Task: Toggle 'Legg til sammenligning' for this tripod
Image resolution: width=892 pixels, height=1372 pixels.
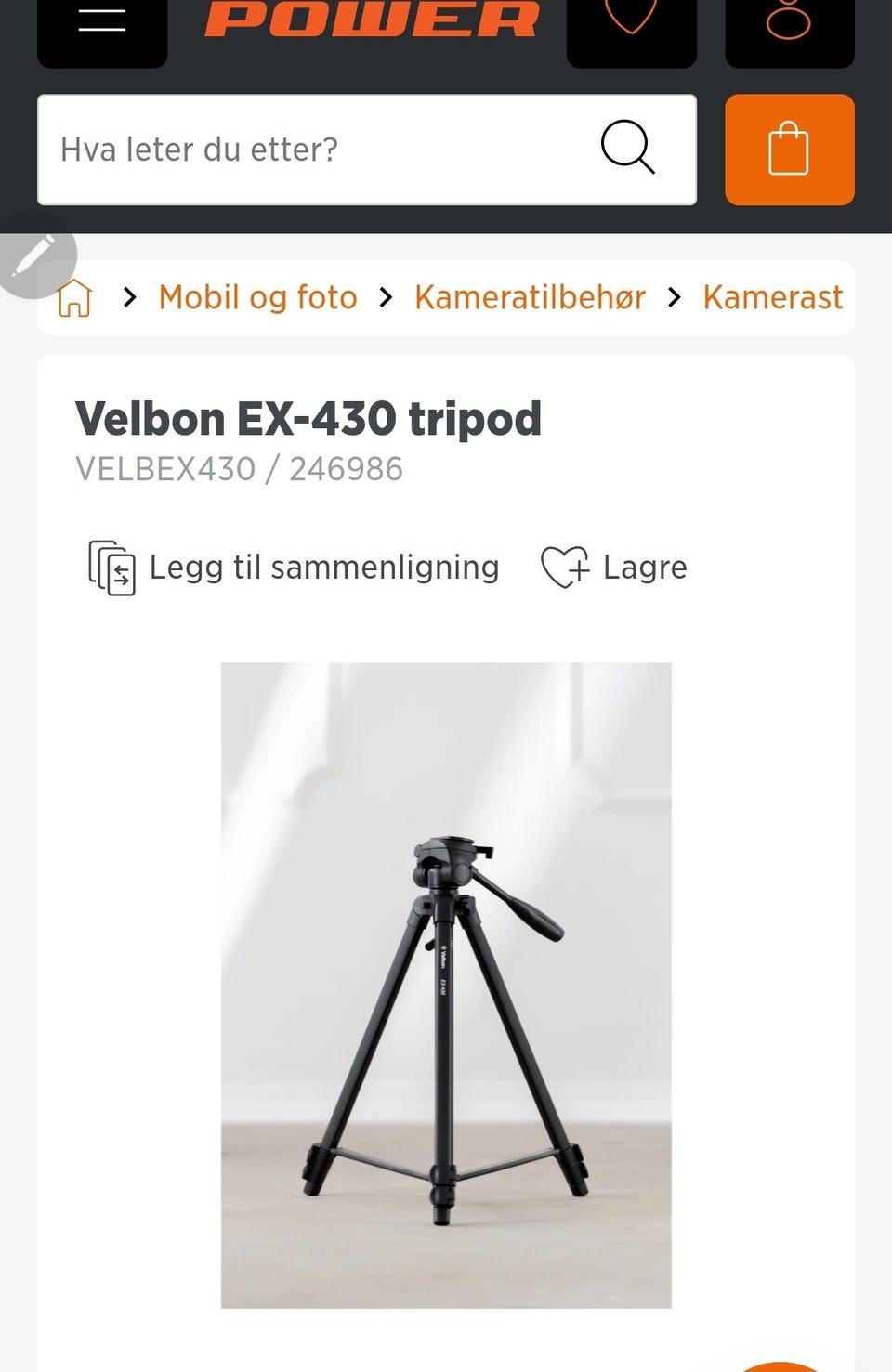Action: [x=323, y=567]
